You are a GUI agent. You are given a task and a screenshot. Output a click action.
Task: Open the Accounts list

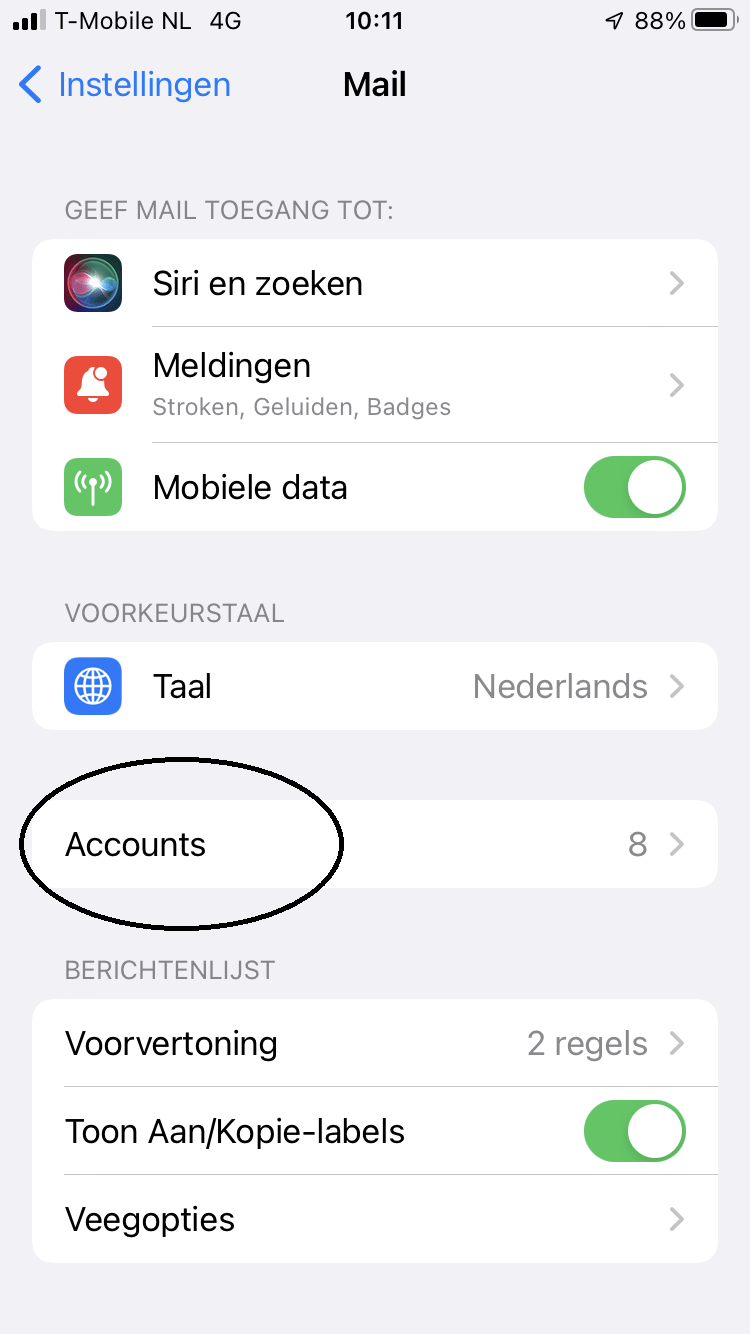(375, 845)
